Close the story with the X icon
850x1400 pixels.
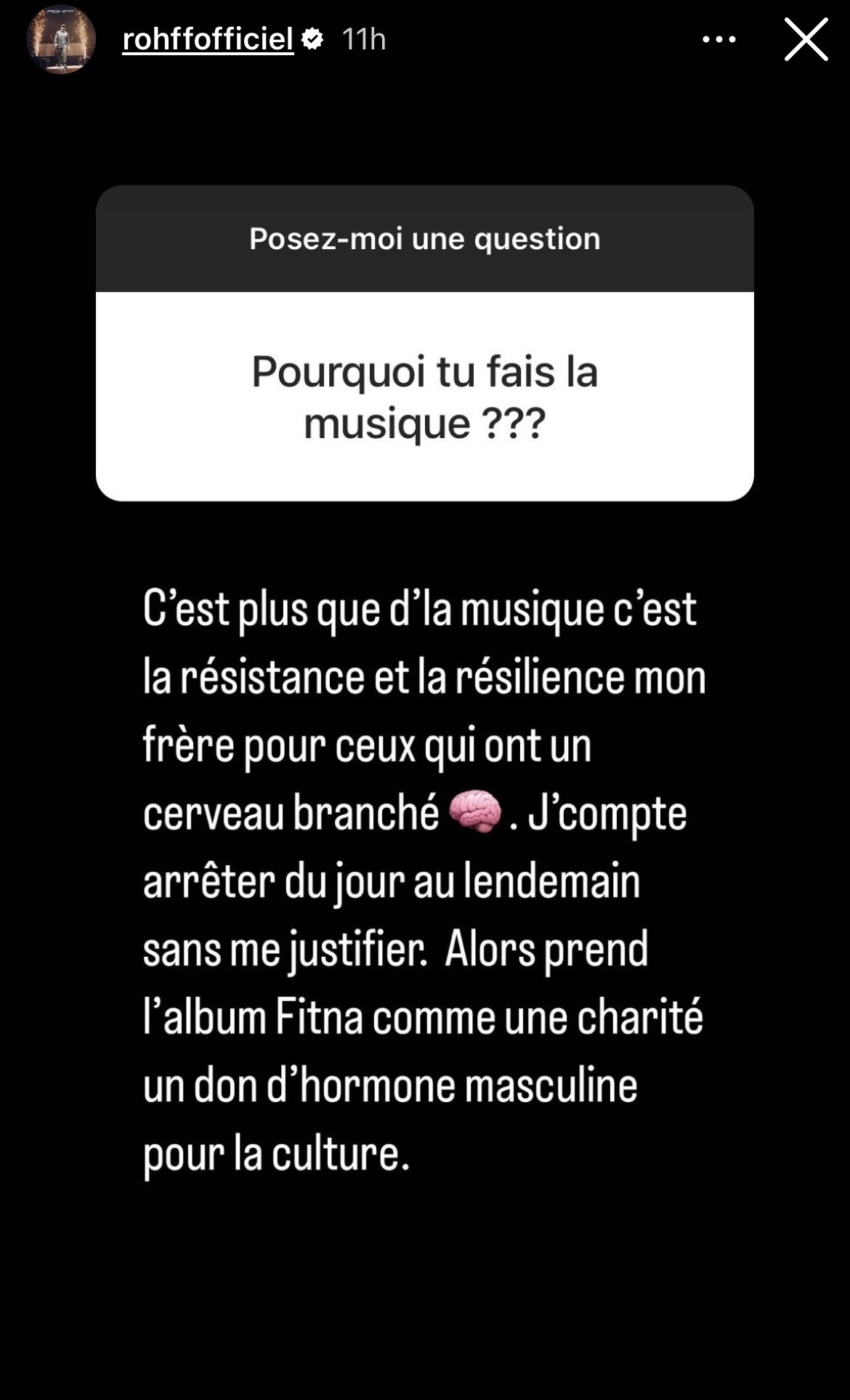pyautogui.click(x=806, y=39)
